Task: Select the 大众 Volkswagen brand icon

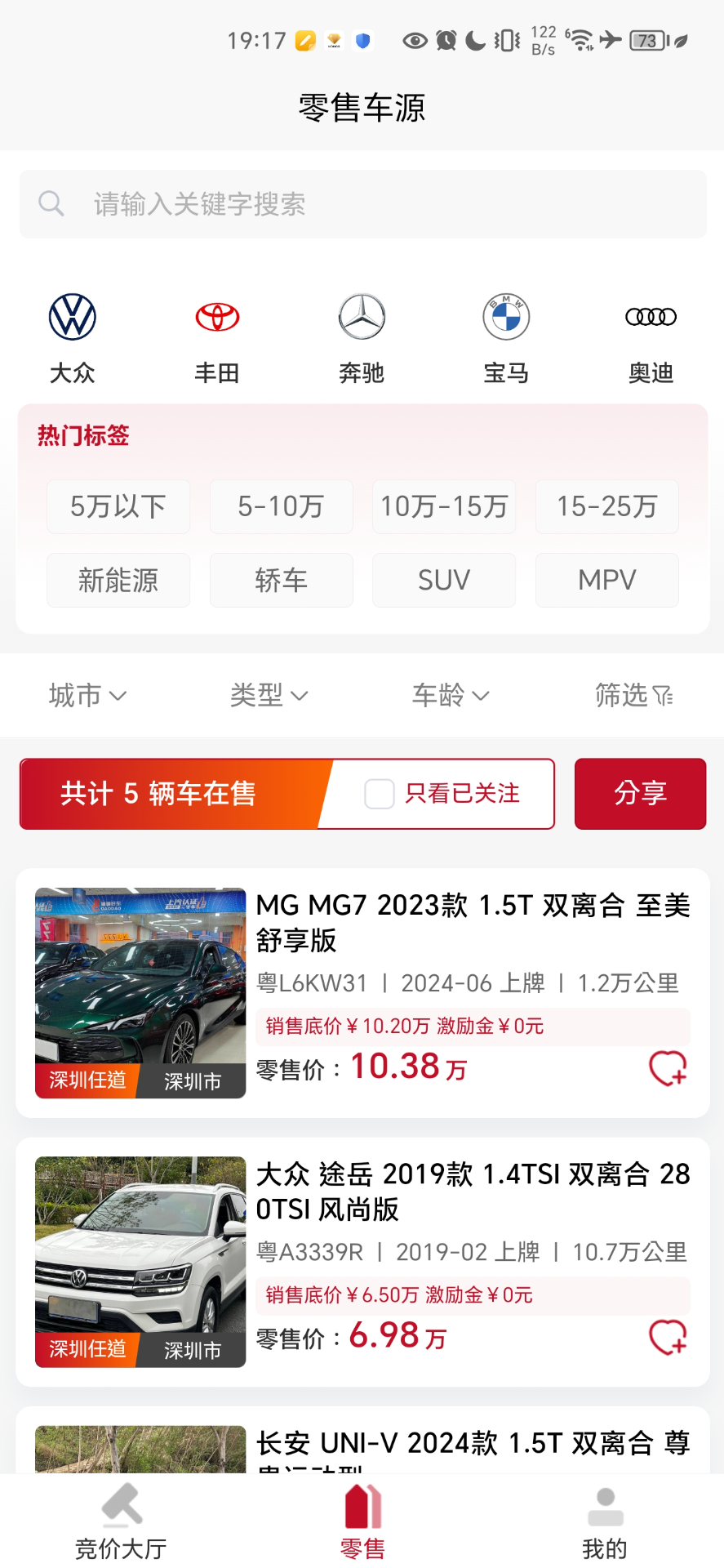Action: [73, 316]
